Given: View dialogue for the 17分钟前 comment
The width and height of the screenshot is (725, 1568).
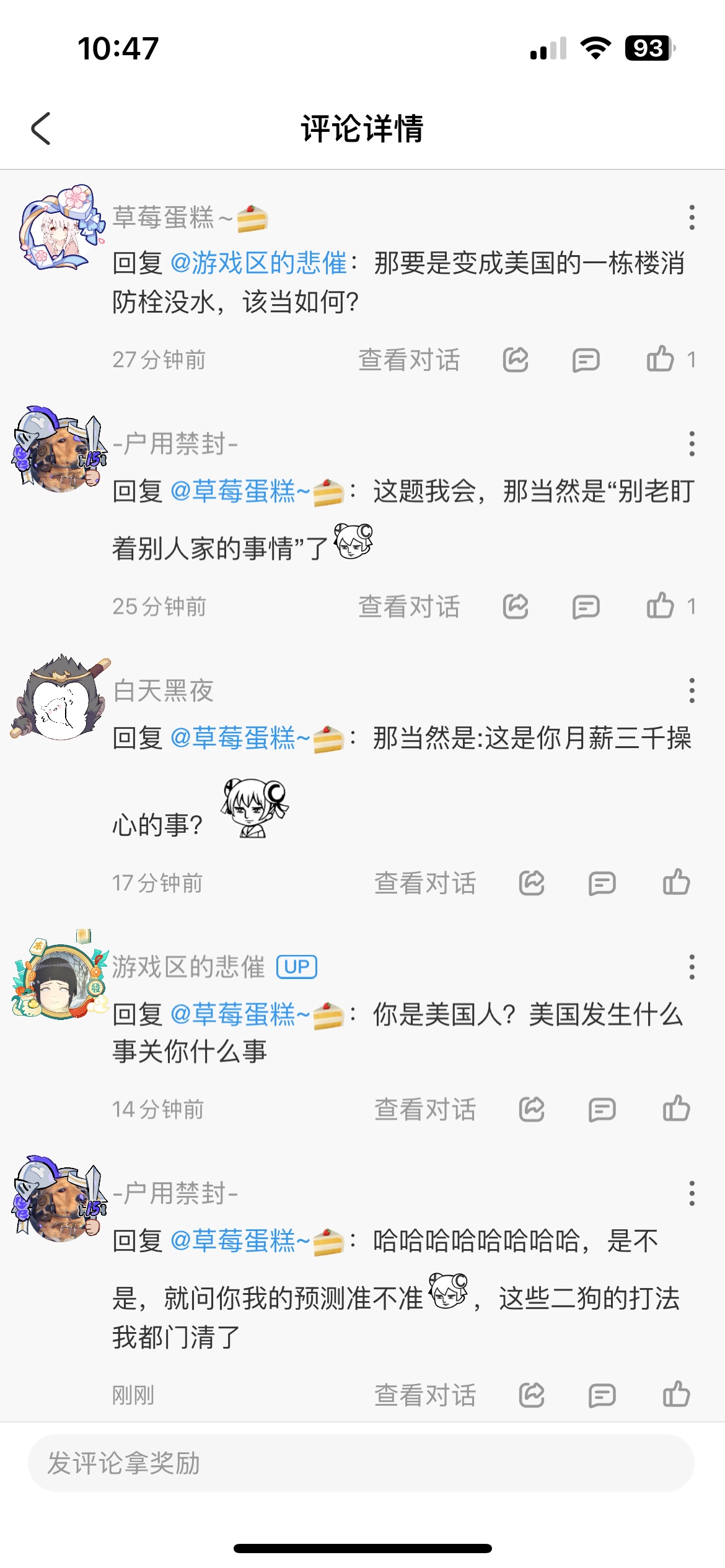Looking at the screenshot, I should (x=425, y=883).
